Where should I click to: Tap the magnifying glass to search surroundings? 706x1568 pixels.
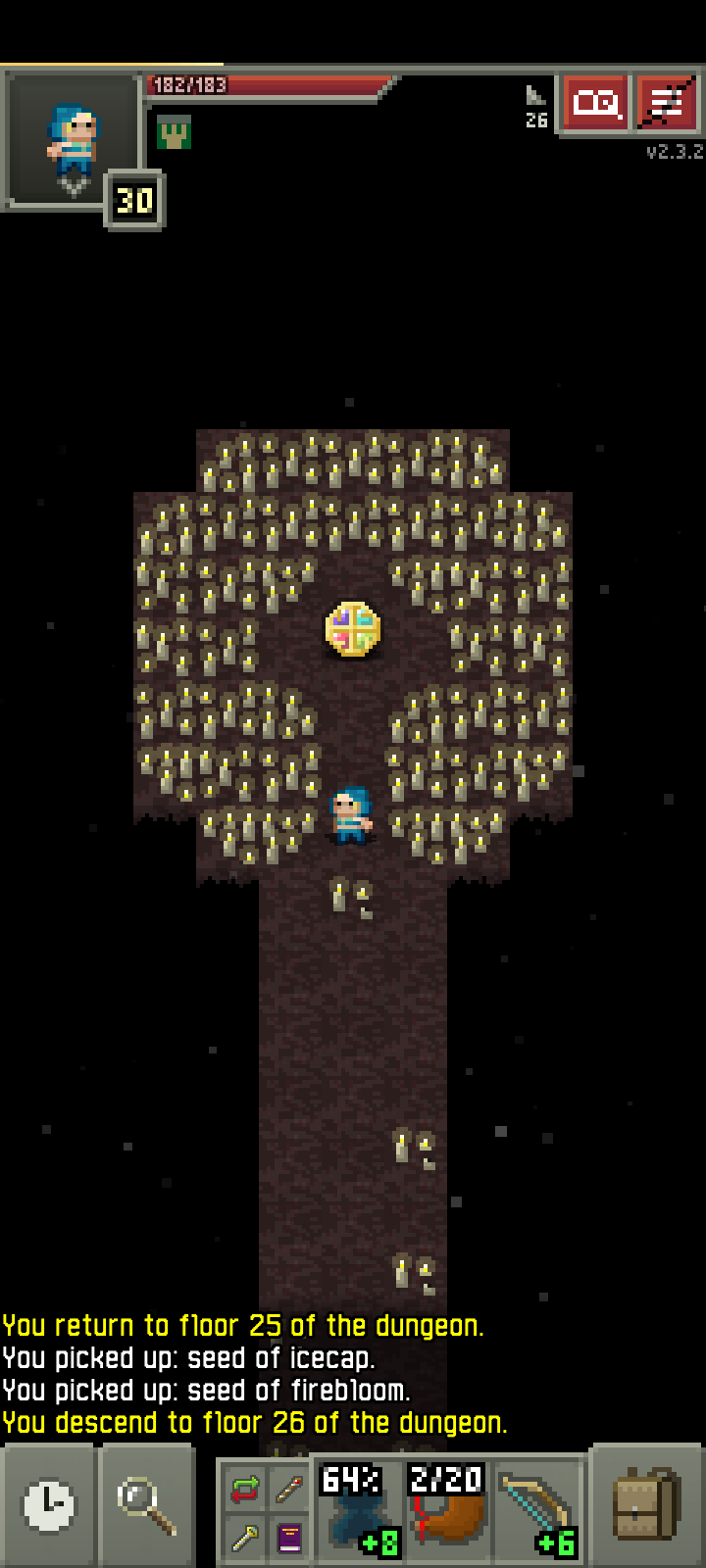pos(146,1506)
